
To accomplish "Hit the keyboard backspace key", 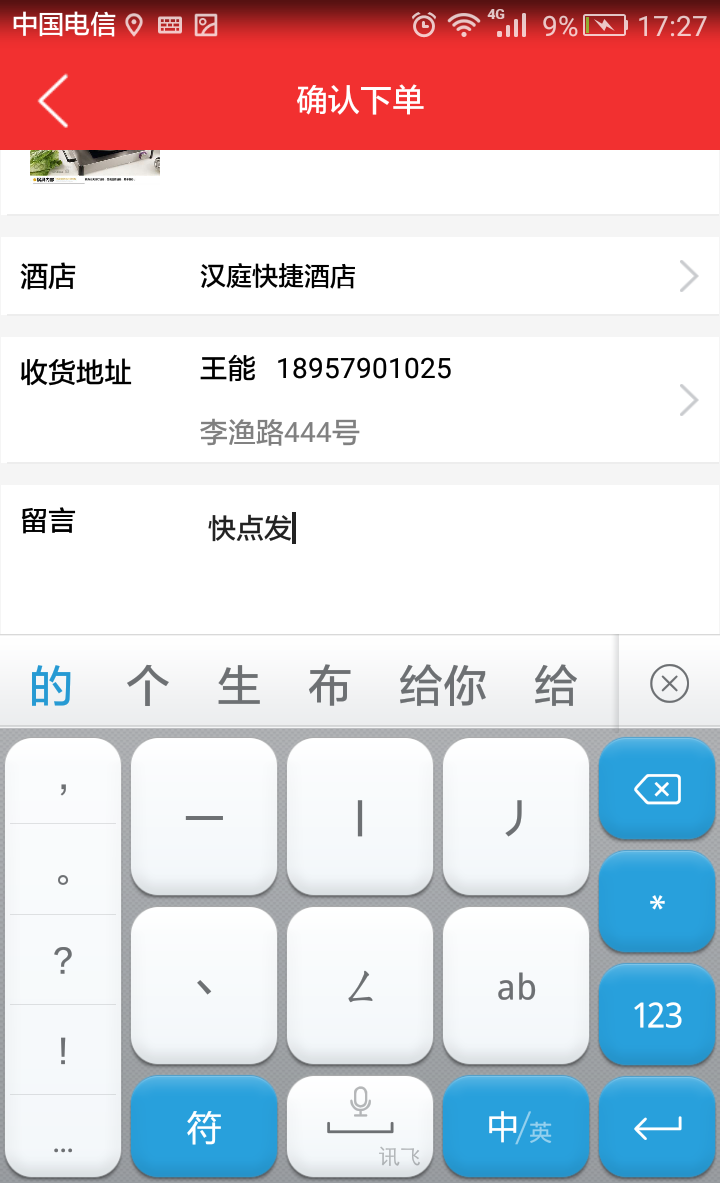I will [657, 790].
